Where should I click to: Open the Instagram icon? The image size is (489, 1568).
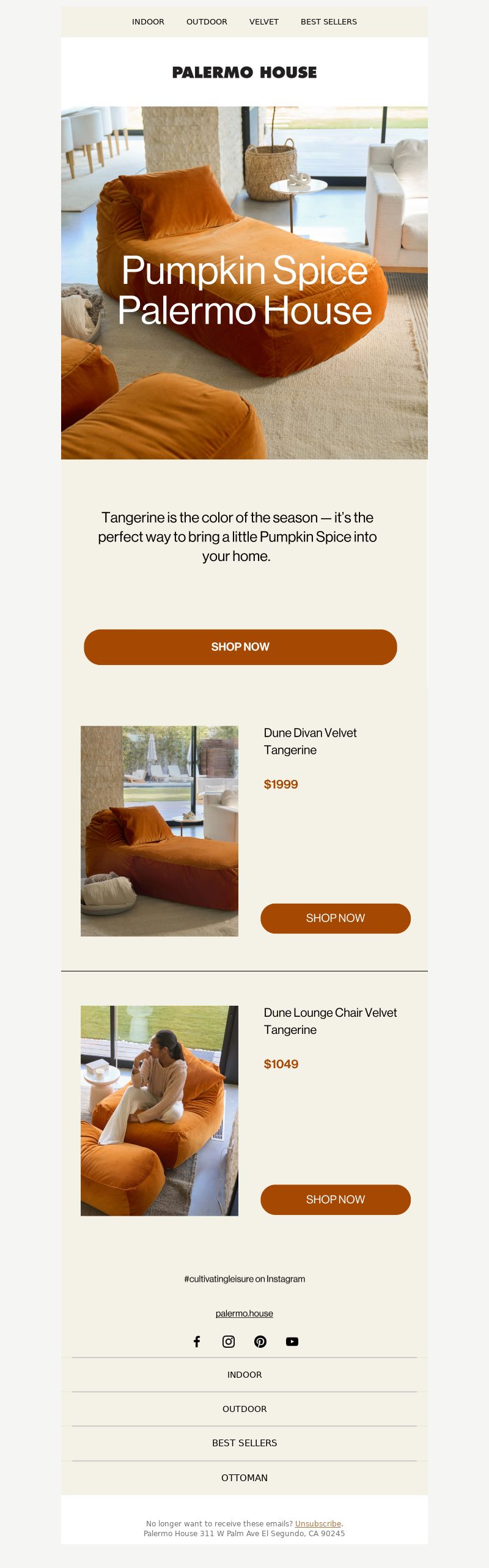click(229, 1341)
